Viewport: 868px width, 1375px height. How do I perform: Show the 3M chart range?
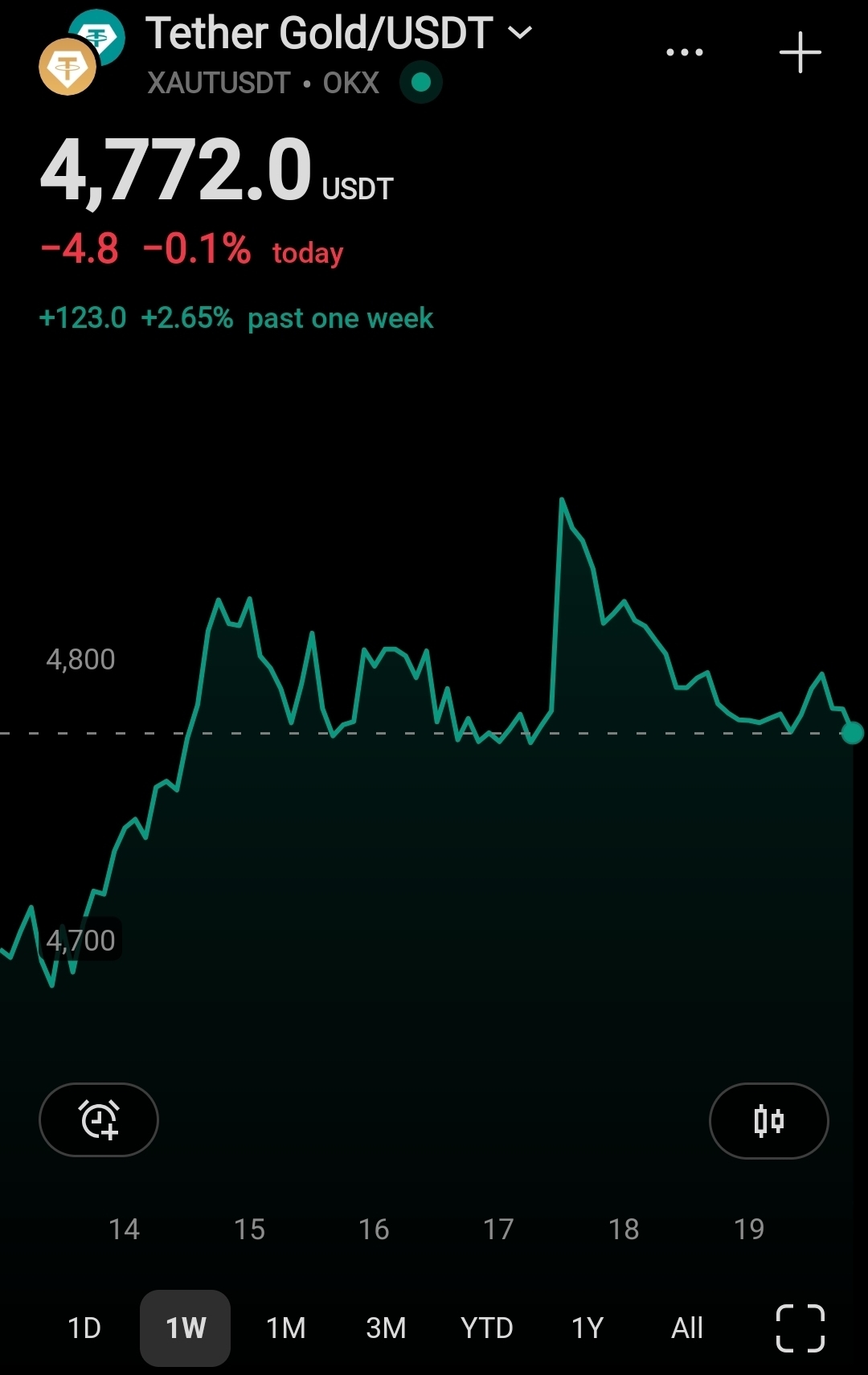pos(386,1328)
